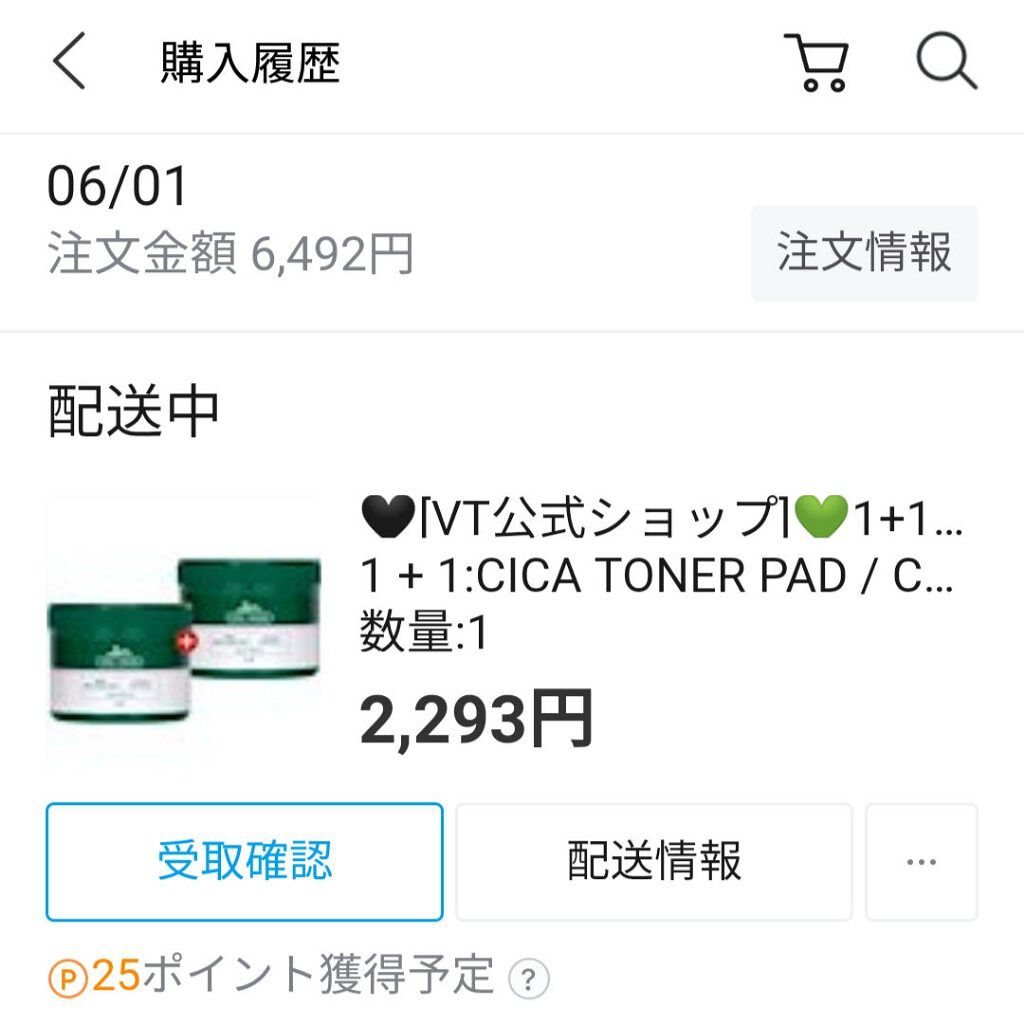This screenshot has width=1024, height=1024.
Task: View 注文情報 for the 06/01 order
Action: 864,253
